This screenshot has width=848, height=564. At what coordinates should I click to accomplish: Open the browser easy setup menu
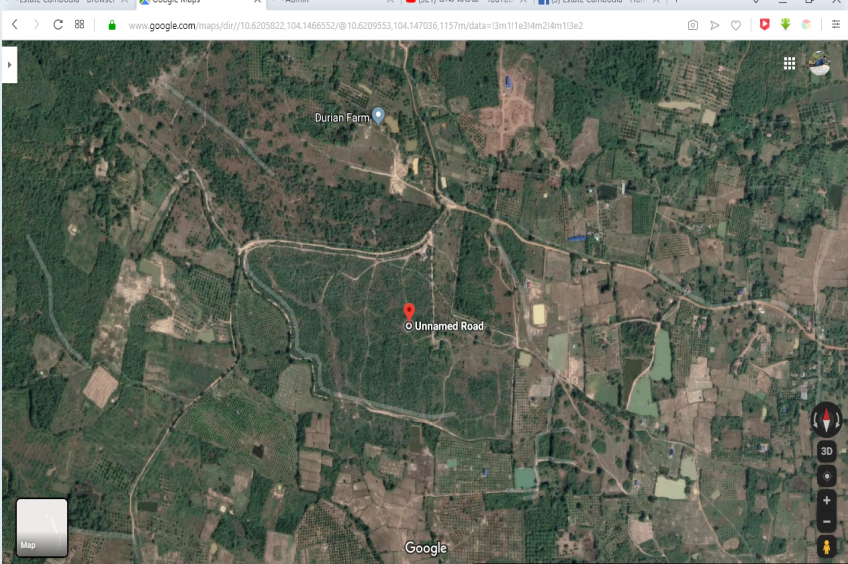tap(836, 24)
